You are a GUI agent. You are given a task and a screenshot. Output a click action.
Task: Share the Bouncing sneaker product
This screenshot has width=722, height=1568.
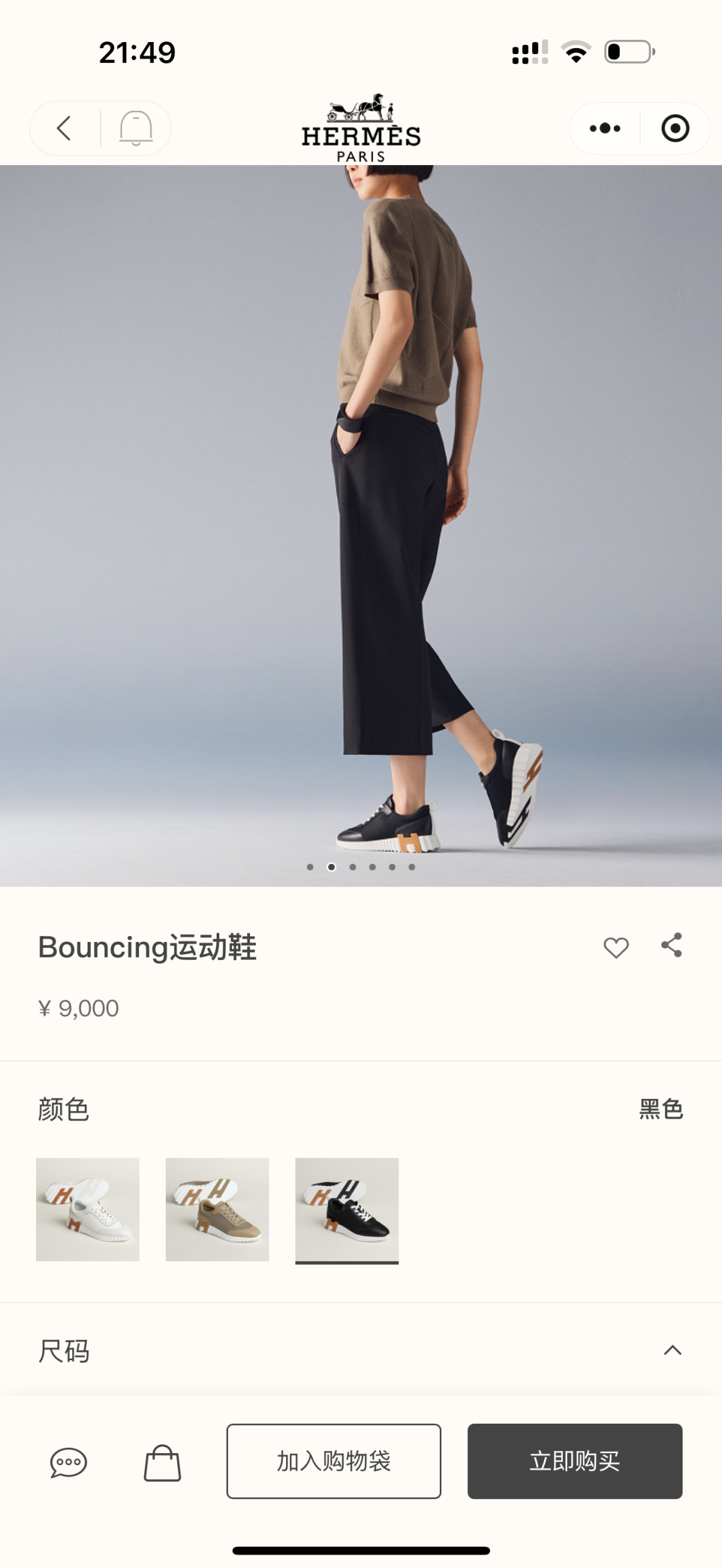(x=671, y=945)
